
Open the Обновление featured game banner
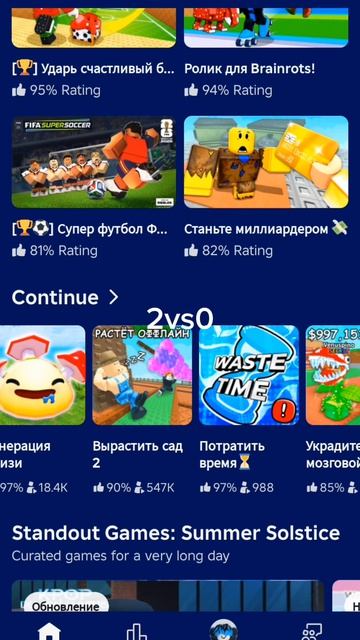click(168, 596)
